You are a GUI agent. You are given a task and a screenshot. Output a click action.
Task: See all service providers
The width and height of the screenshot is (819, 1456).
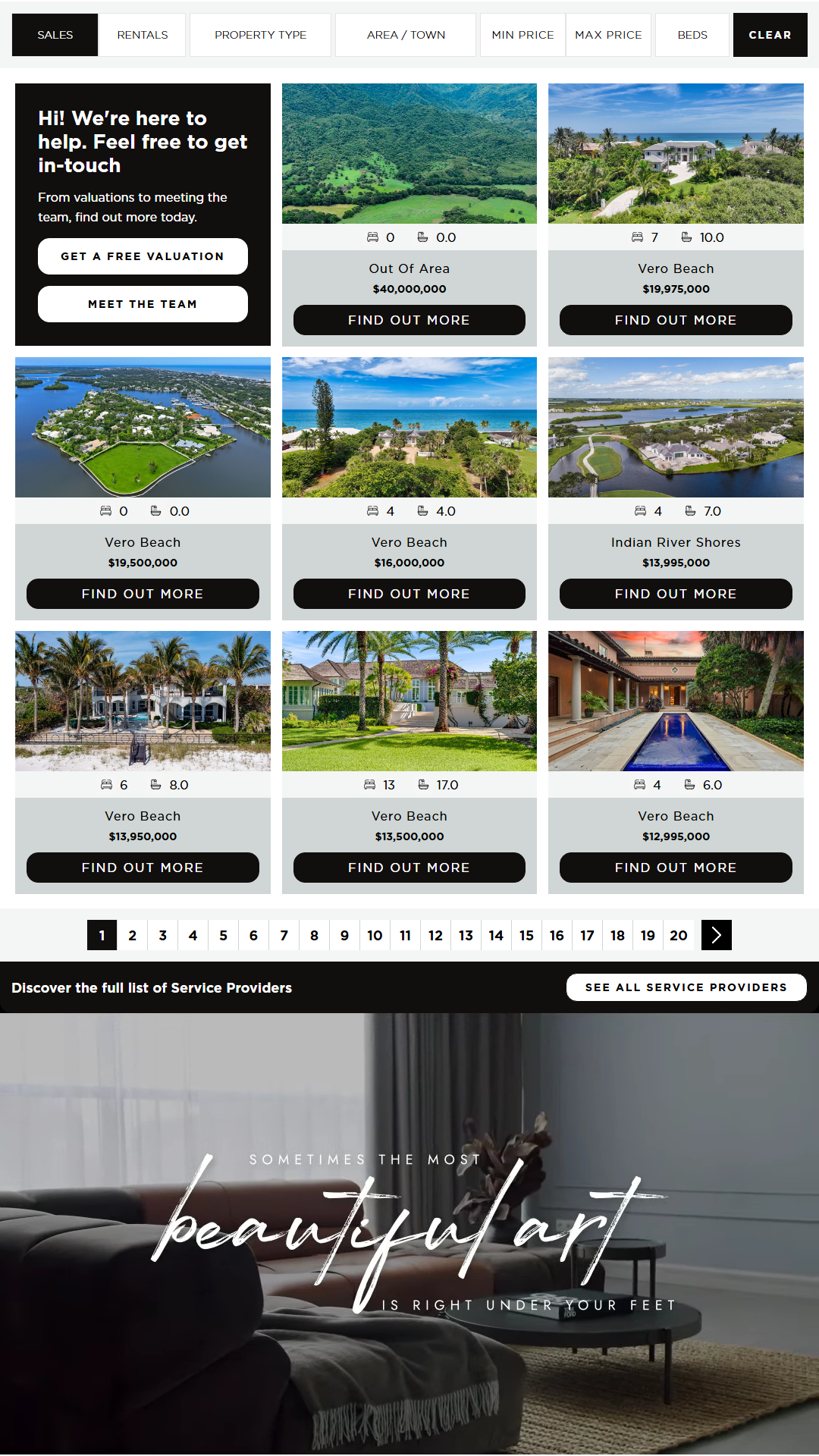click(686, 987)
